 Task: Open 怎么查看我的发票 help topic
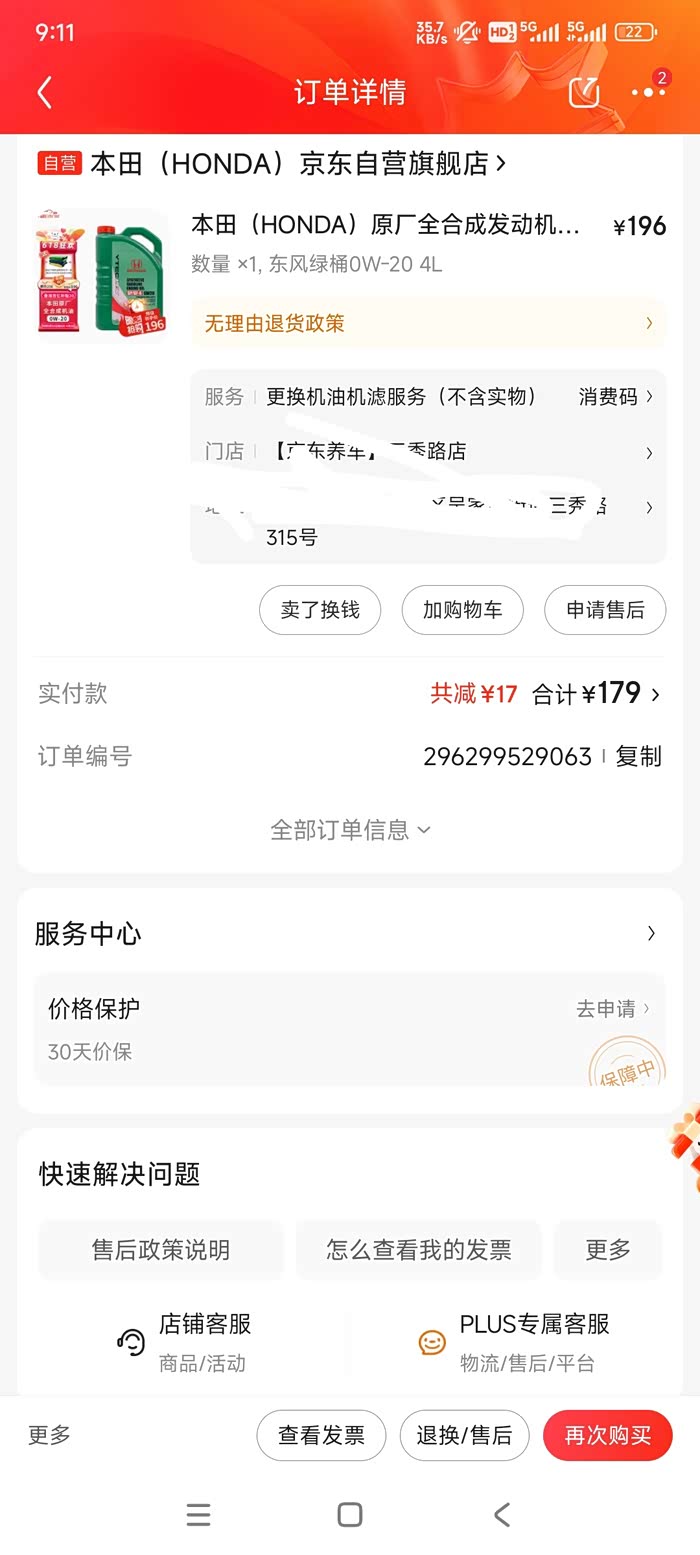[x=419, y=1250]
